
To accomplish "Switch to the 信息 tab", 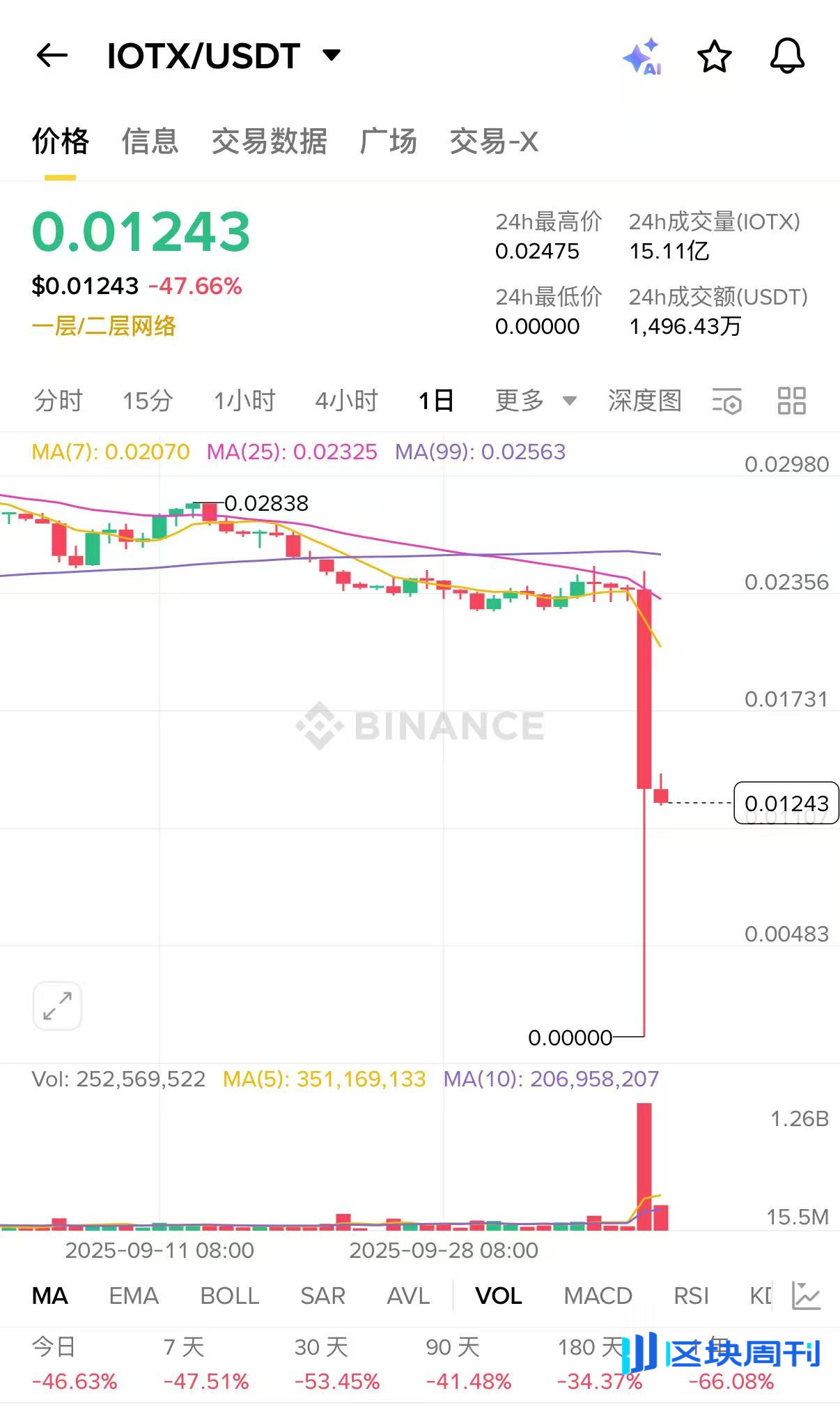I will (x=150, y=141).
